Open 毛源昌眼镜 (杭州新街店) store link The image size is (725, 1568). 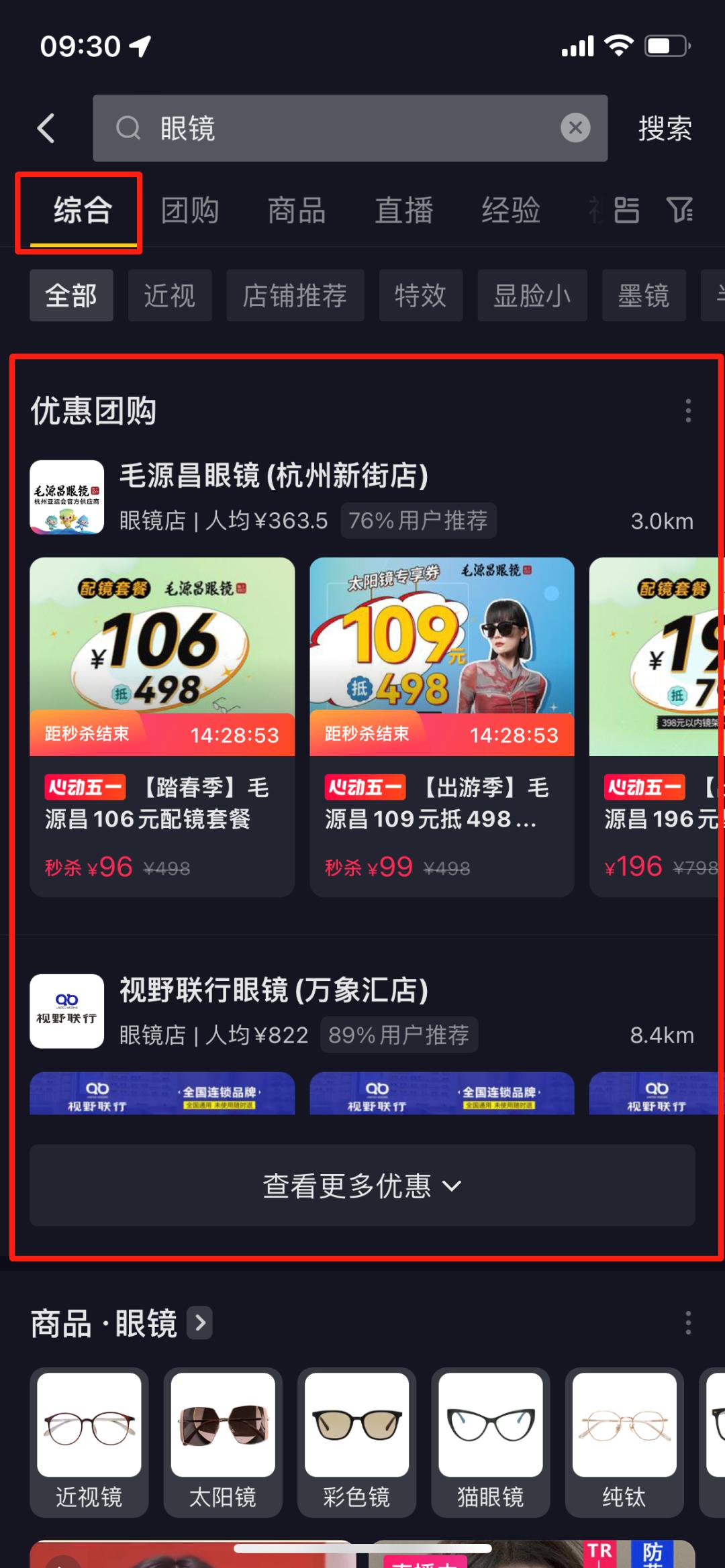(x=275, y=478)
